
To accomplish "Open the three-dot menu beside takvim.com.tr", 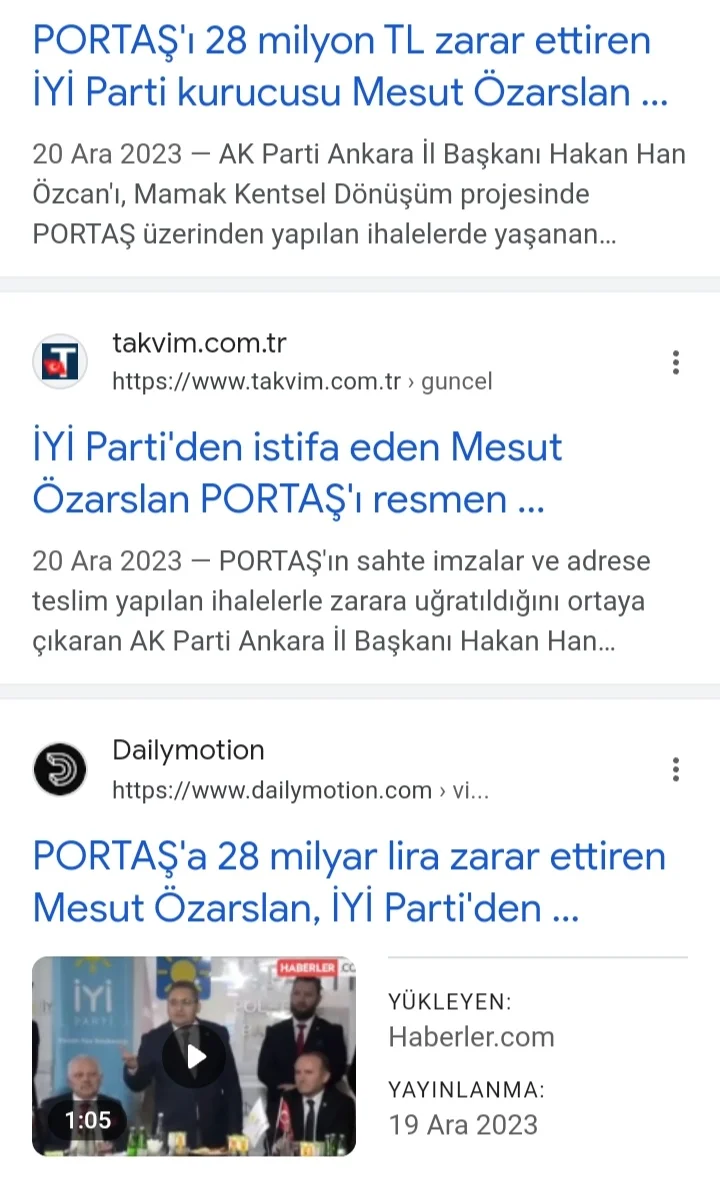I will pos(676,361).
